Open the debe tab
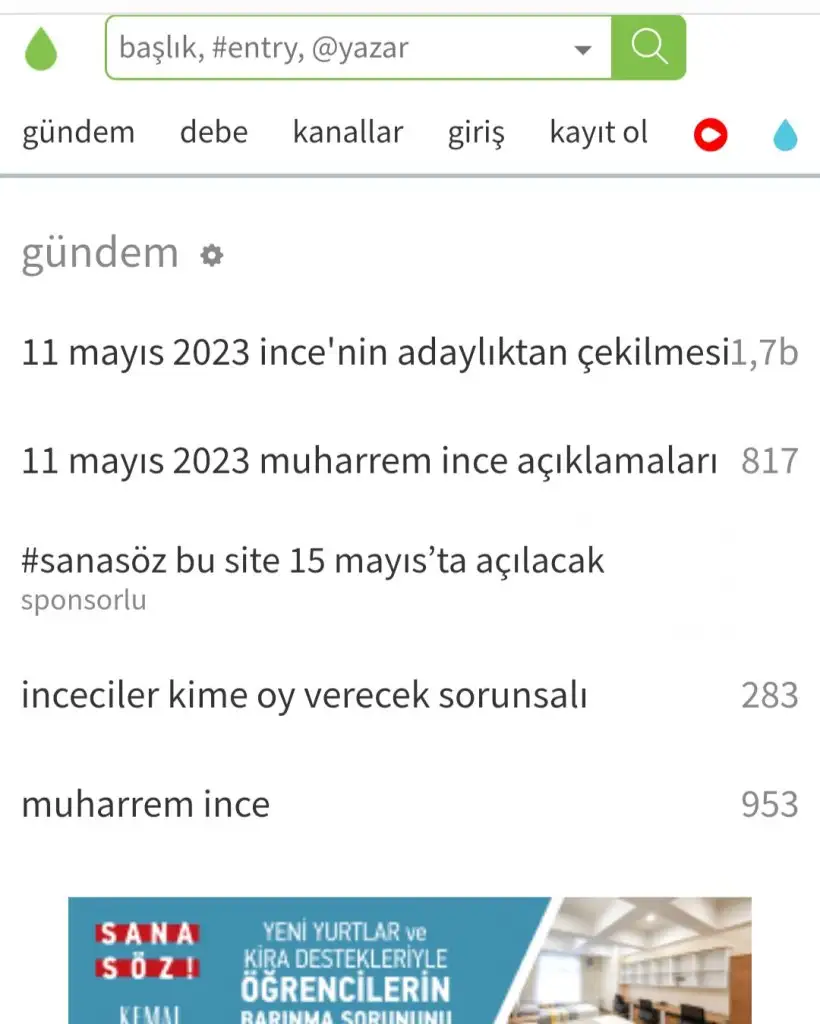 [x=213, y=133]
